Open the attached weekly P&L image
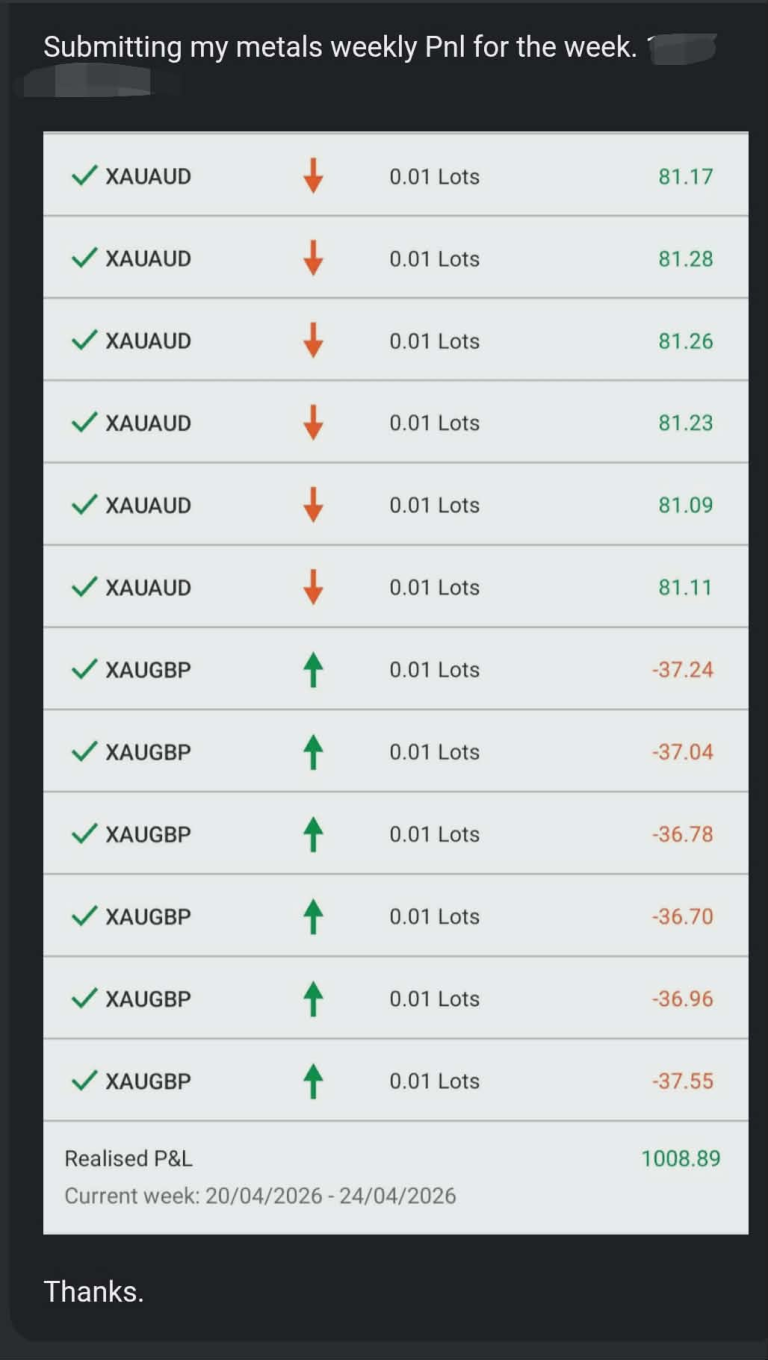Viewport: 768px width, 1360px height. coord(395,682)
